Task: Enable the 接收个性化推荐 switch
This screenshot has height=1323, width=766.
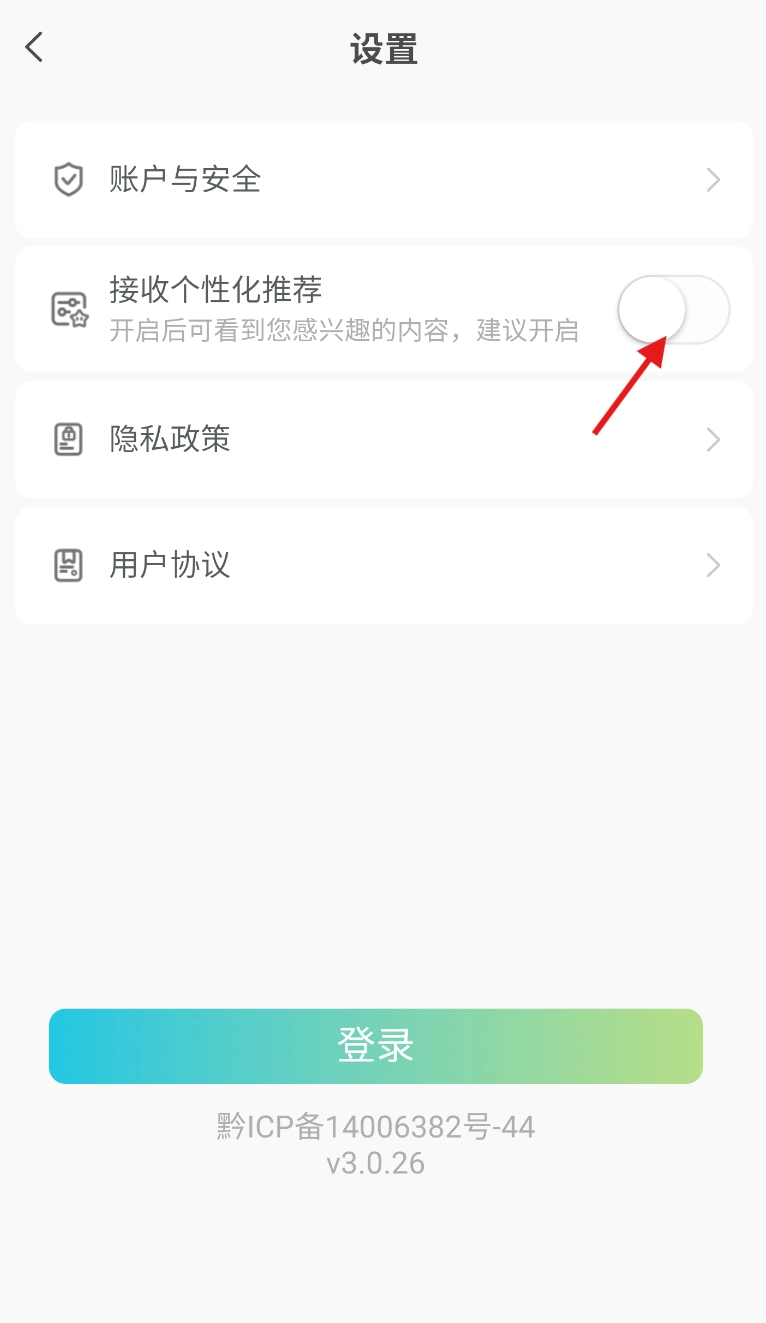Action: (x=673, y=310)
